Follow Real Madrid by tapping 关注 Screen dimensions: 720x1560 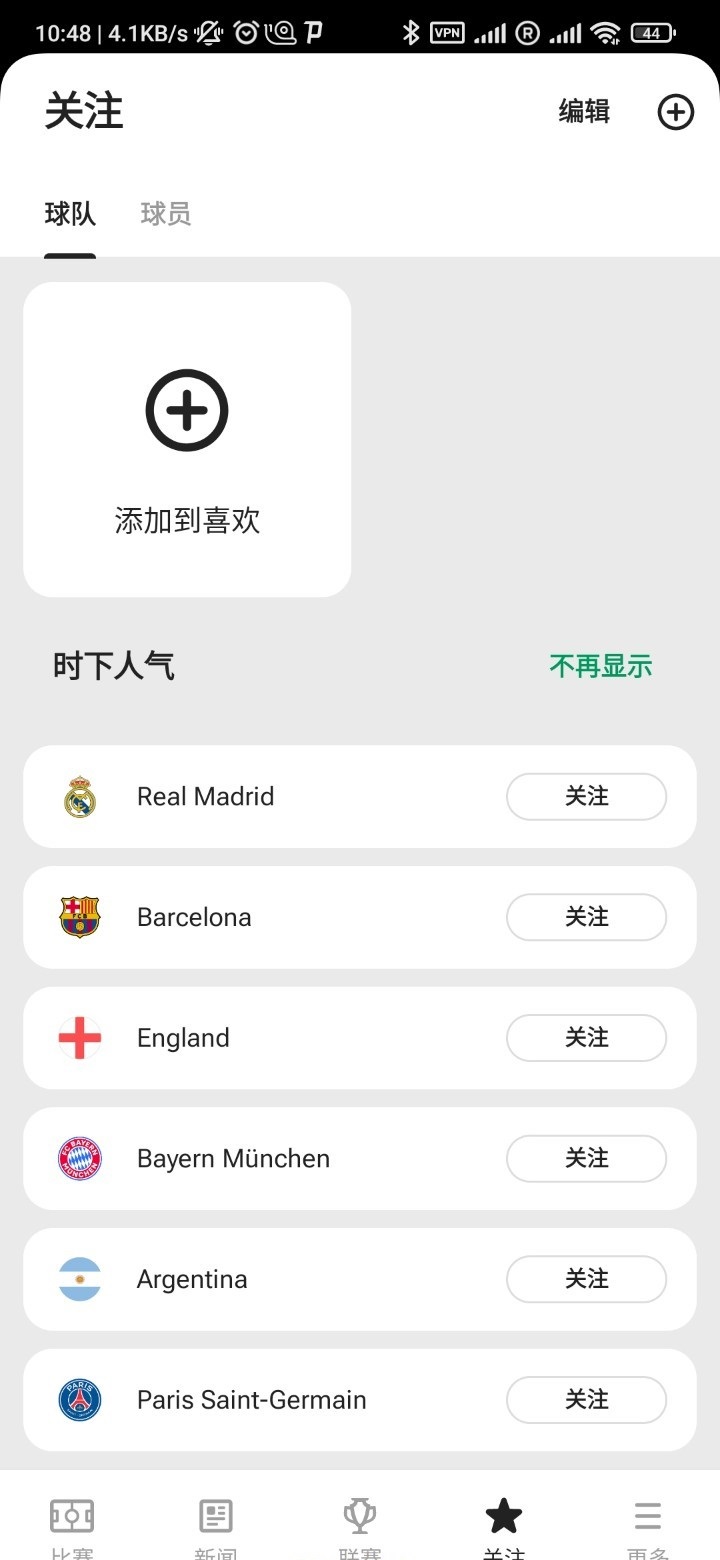[586, 796]
